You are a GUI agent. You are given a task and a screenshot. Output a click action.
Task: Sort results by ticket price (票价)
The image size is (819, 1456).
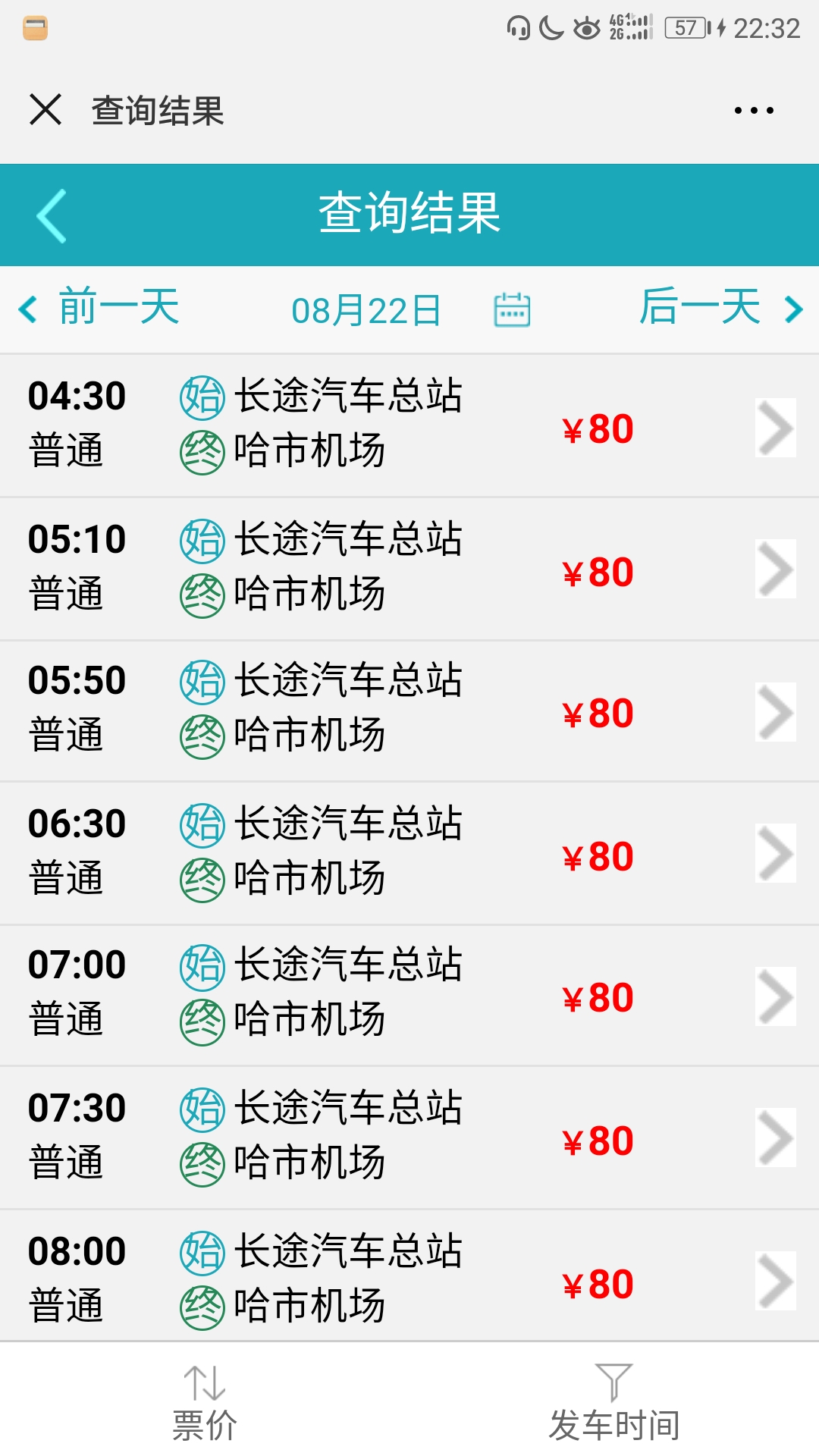click(x=205, y=1403)
